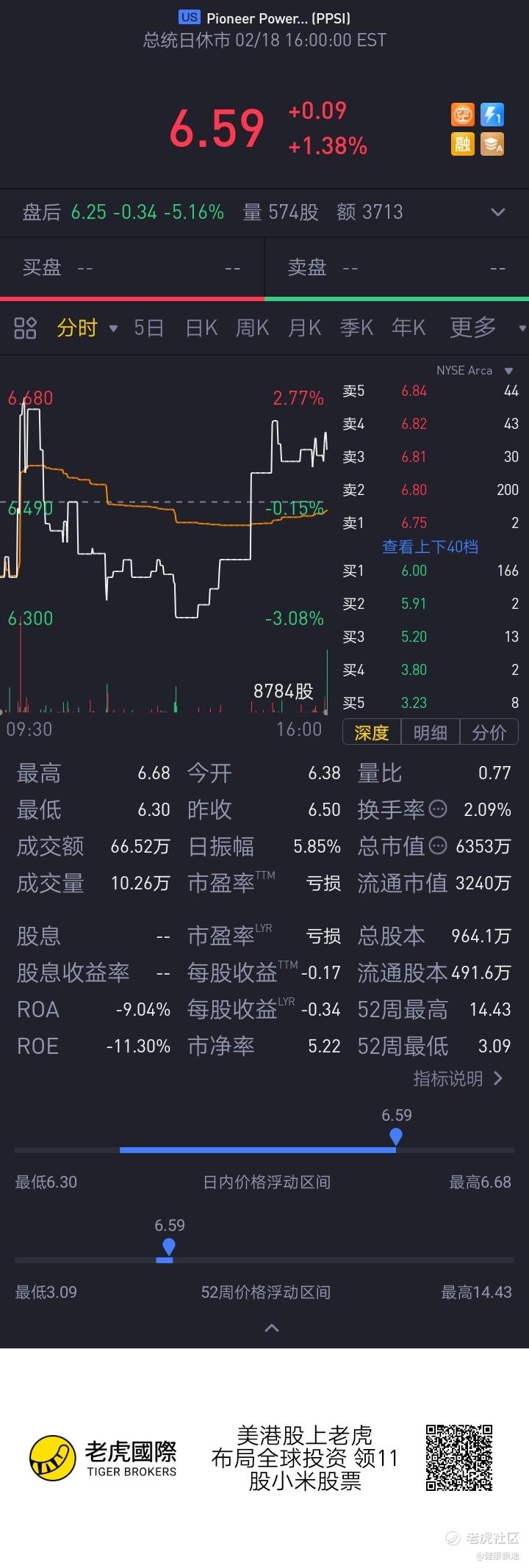This screenshot has width=529, height=1568.
Task: Open 指标说明 indicator explanation
Action: click(x=457, y=1079)
